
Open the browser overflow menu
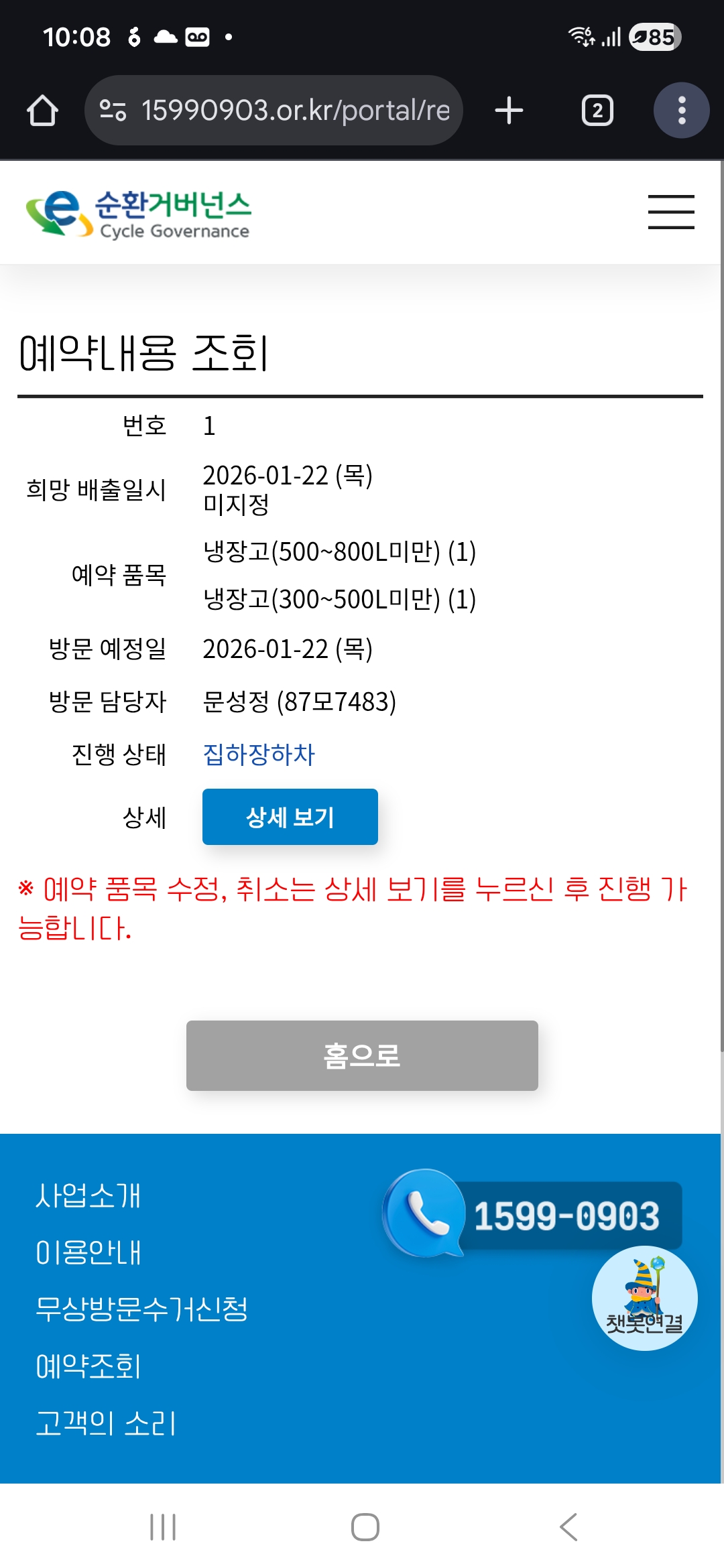(x=681, y=111)
